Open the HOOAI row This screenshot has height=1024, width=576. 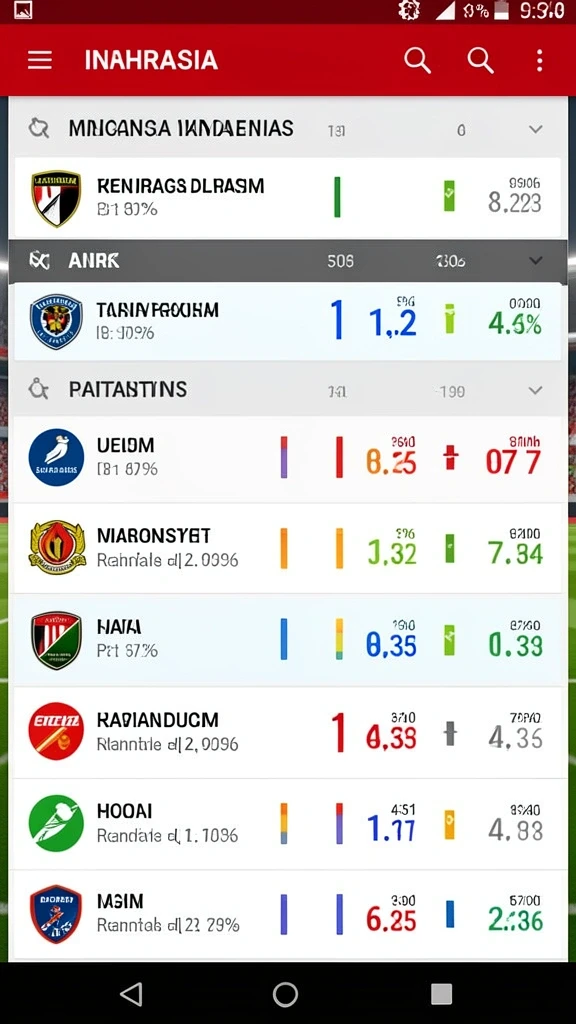287,824
